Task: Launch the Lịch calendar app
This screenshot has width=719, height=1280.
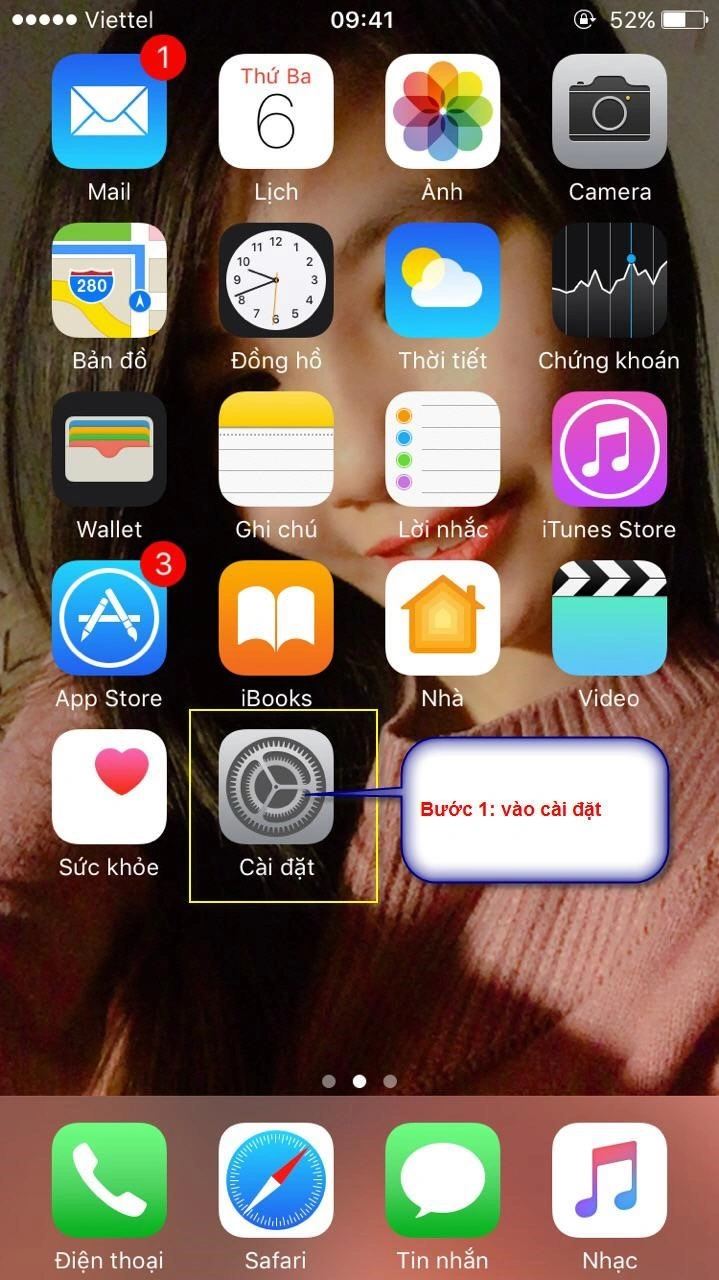Action: [x=276, y=111]
